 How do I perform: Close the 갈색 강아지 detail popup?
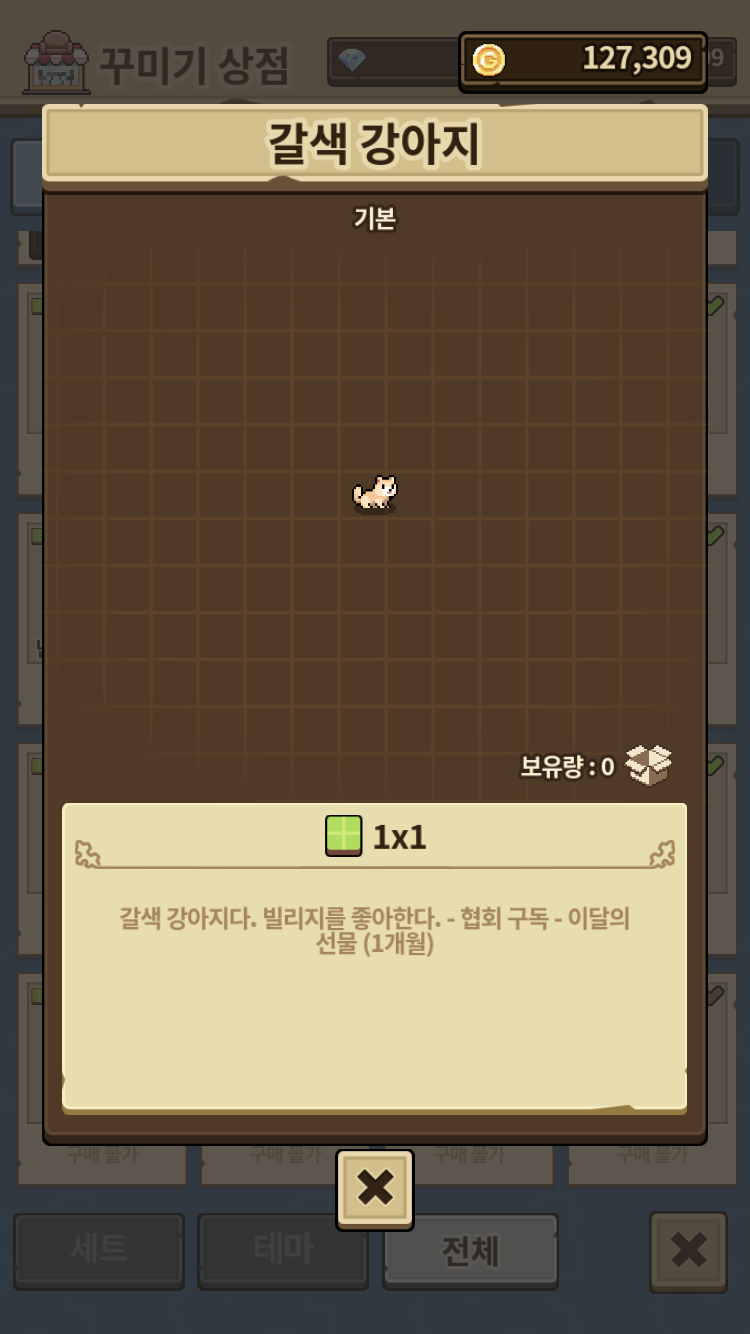pyautogui.click(x=375, y=1188)
